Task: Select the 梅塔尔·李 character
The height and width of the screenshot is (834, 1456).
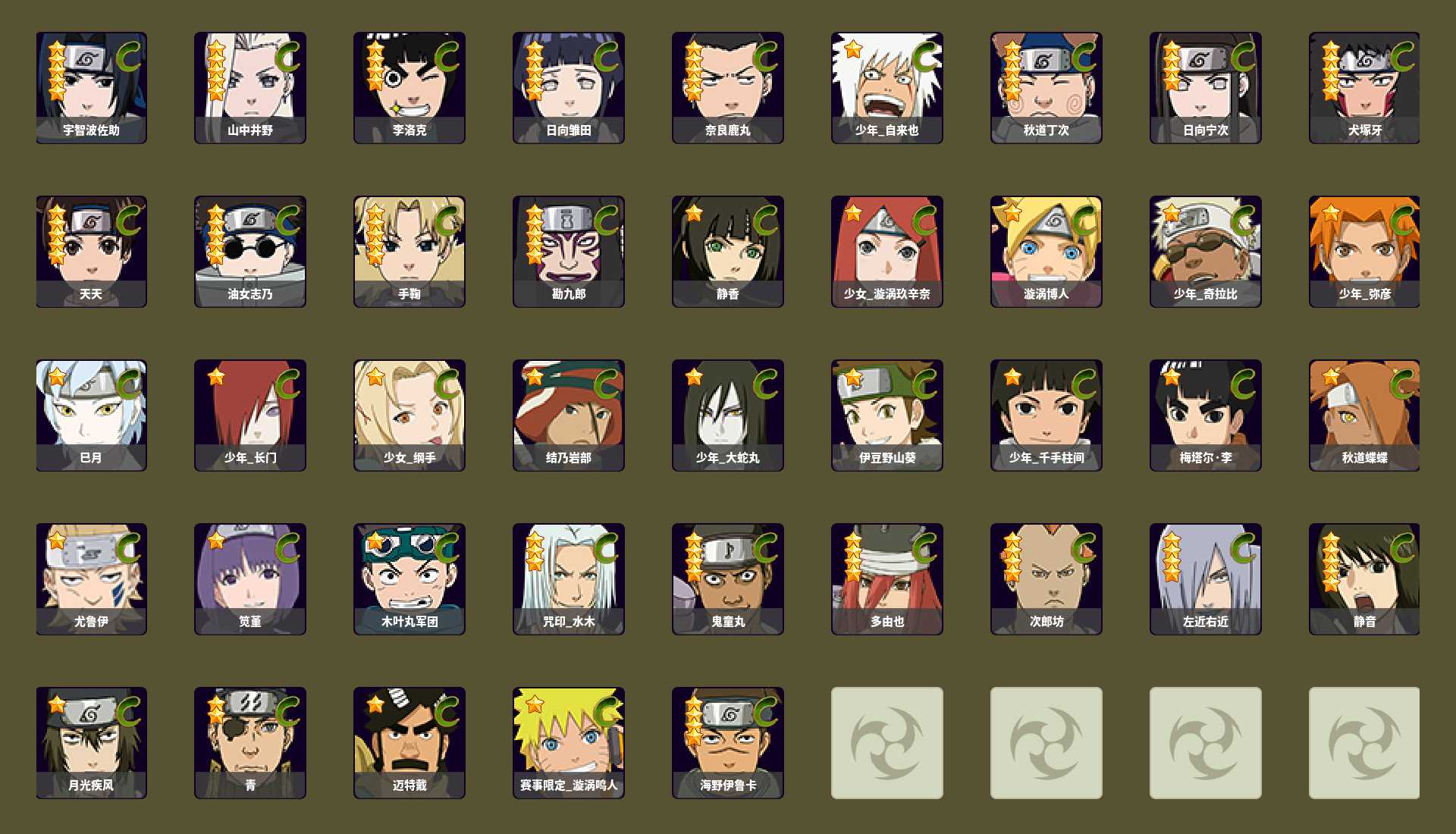Action: tap(1206, 415)
